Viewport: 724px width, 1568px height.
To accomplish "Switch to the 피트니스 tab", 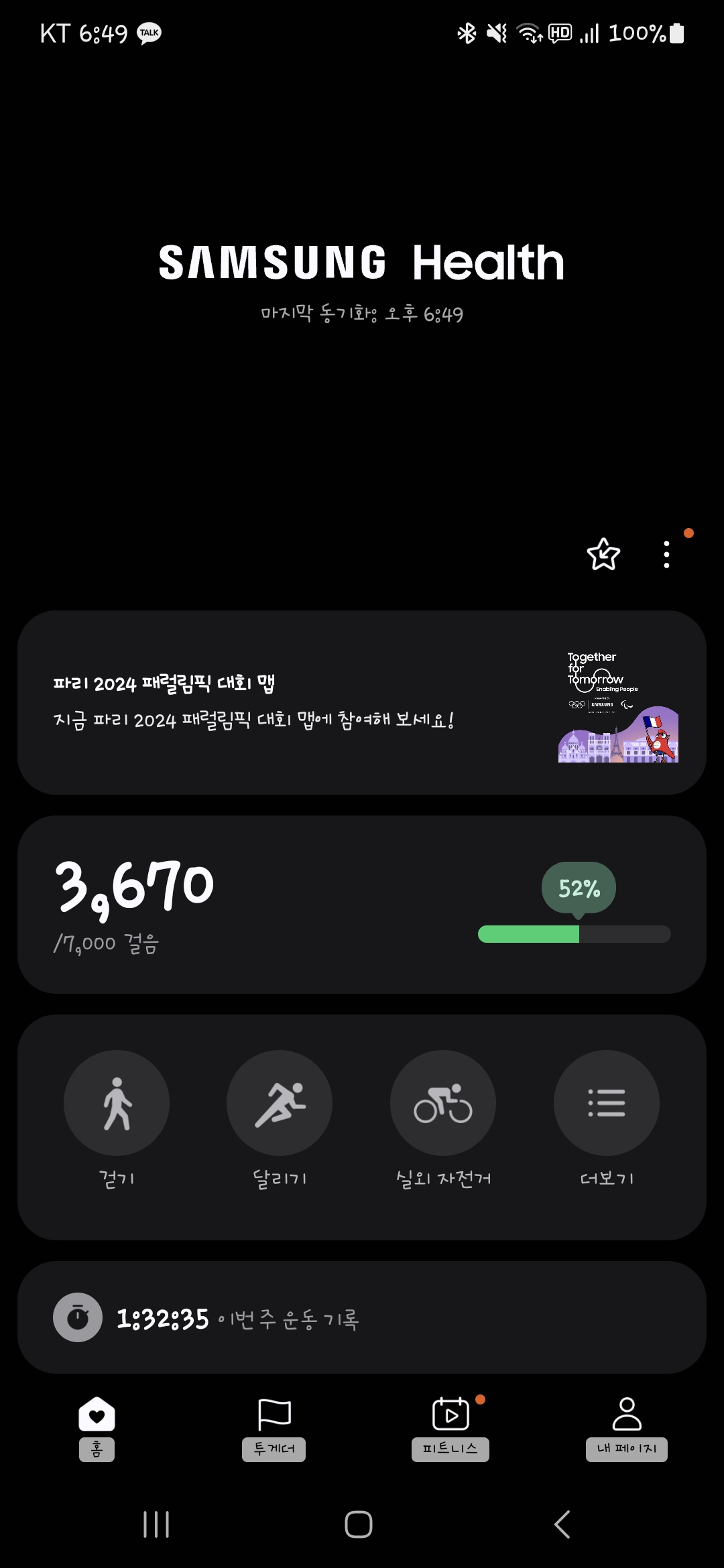I will [450, 1427].
